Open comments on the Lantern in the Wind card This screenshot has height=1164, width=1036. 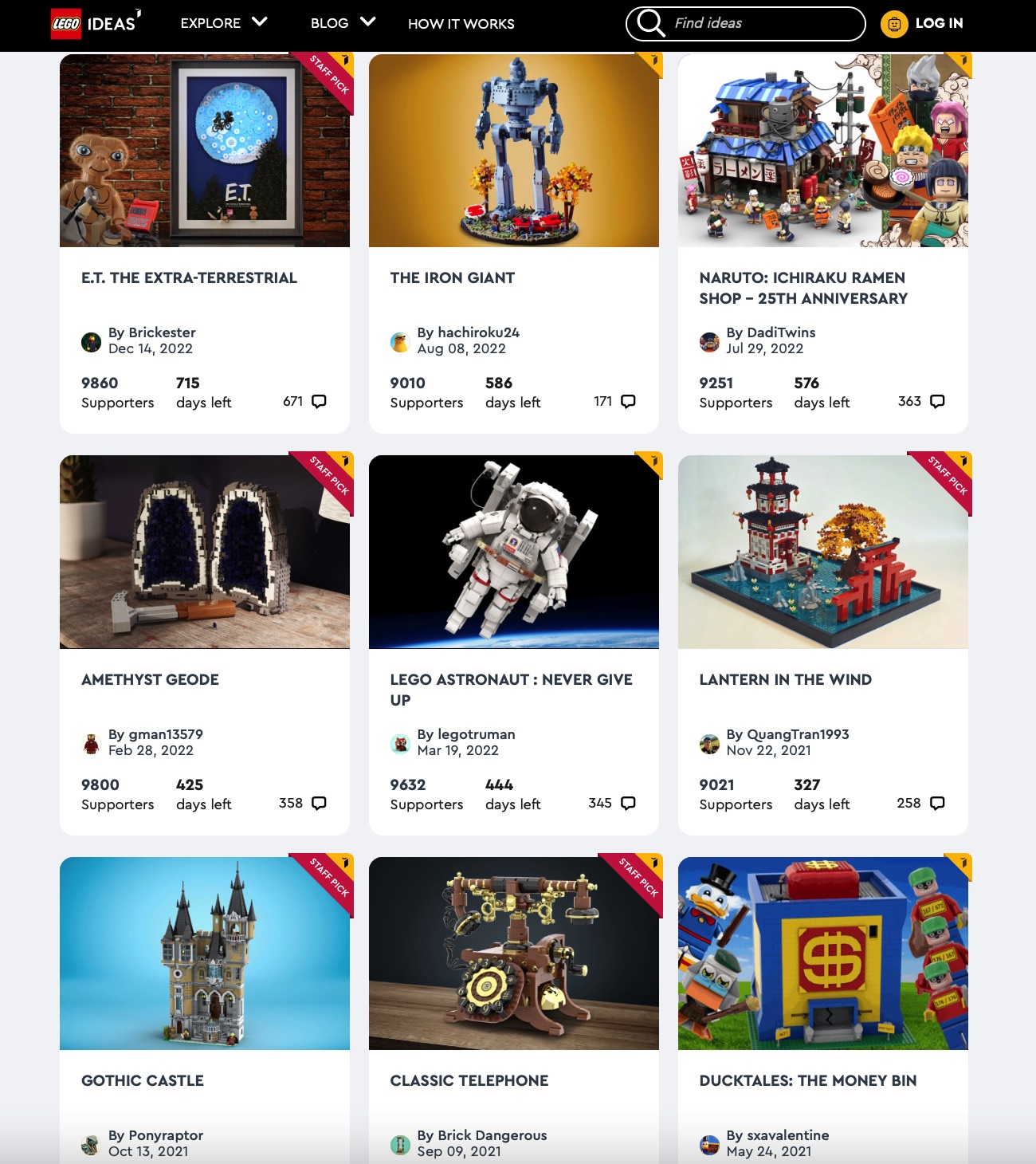click(920, 803)
